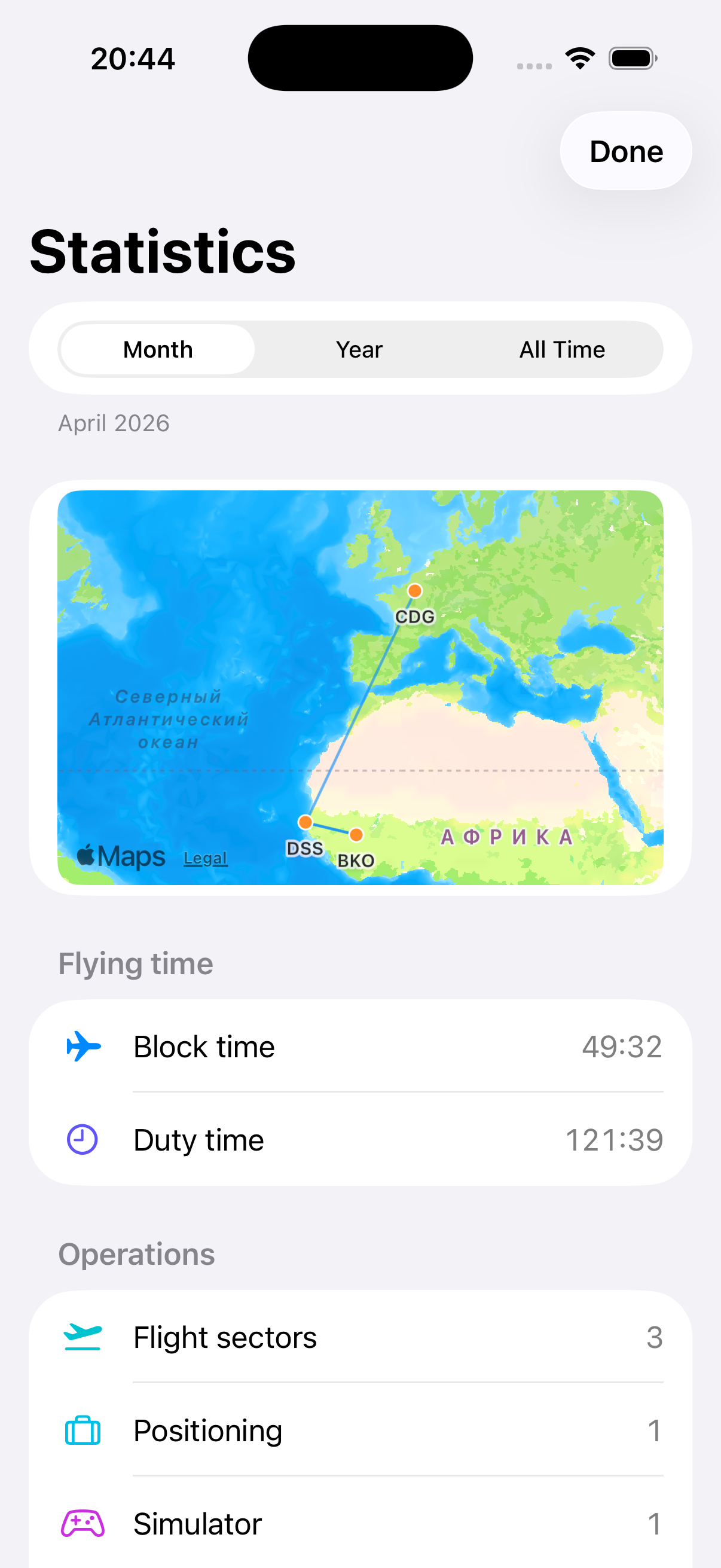Open the Legal link on the map
This screenshot has height=1568, width=721.
(x=205, y=858)
